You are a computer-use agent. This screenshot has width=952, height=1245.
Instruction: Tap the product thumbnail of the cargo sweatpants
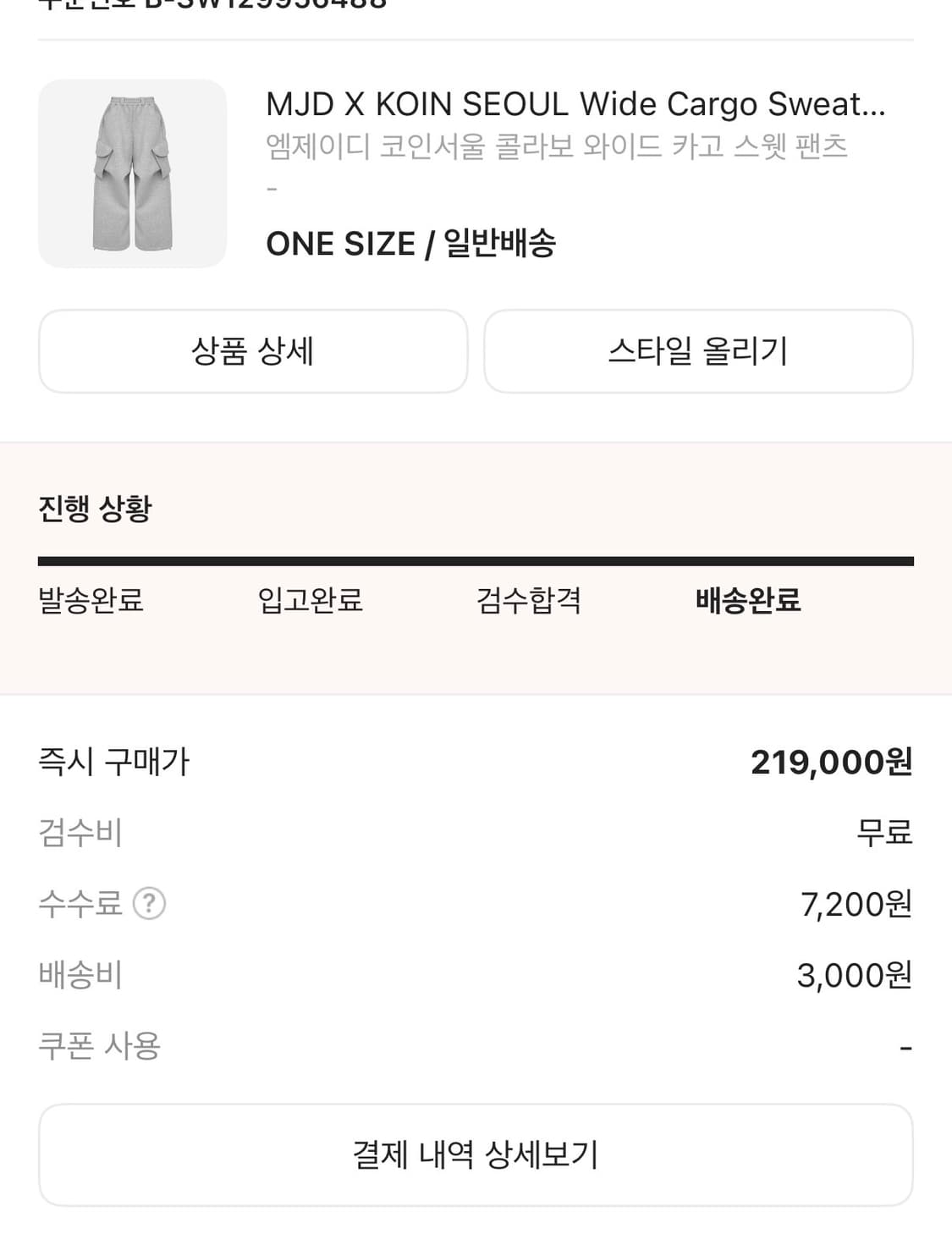[132, 173]
